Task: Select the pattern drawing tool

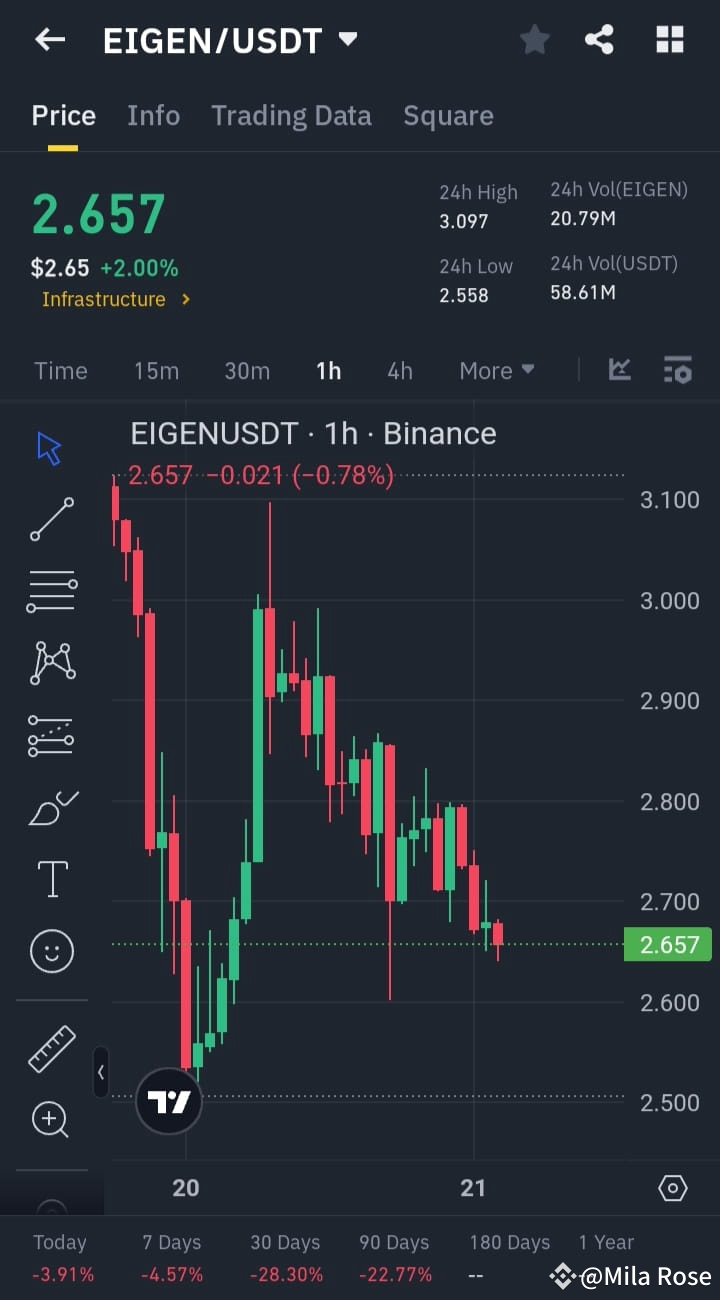Action: [x=50, y=663]
